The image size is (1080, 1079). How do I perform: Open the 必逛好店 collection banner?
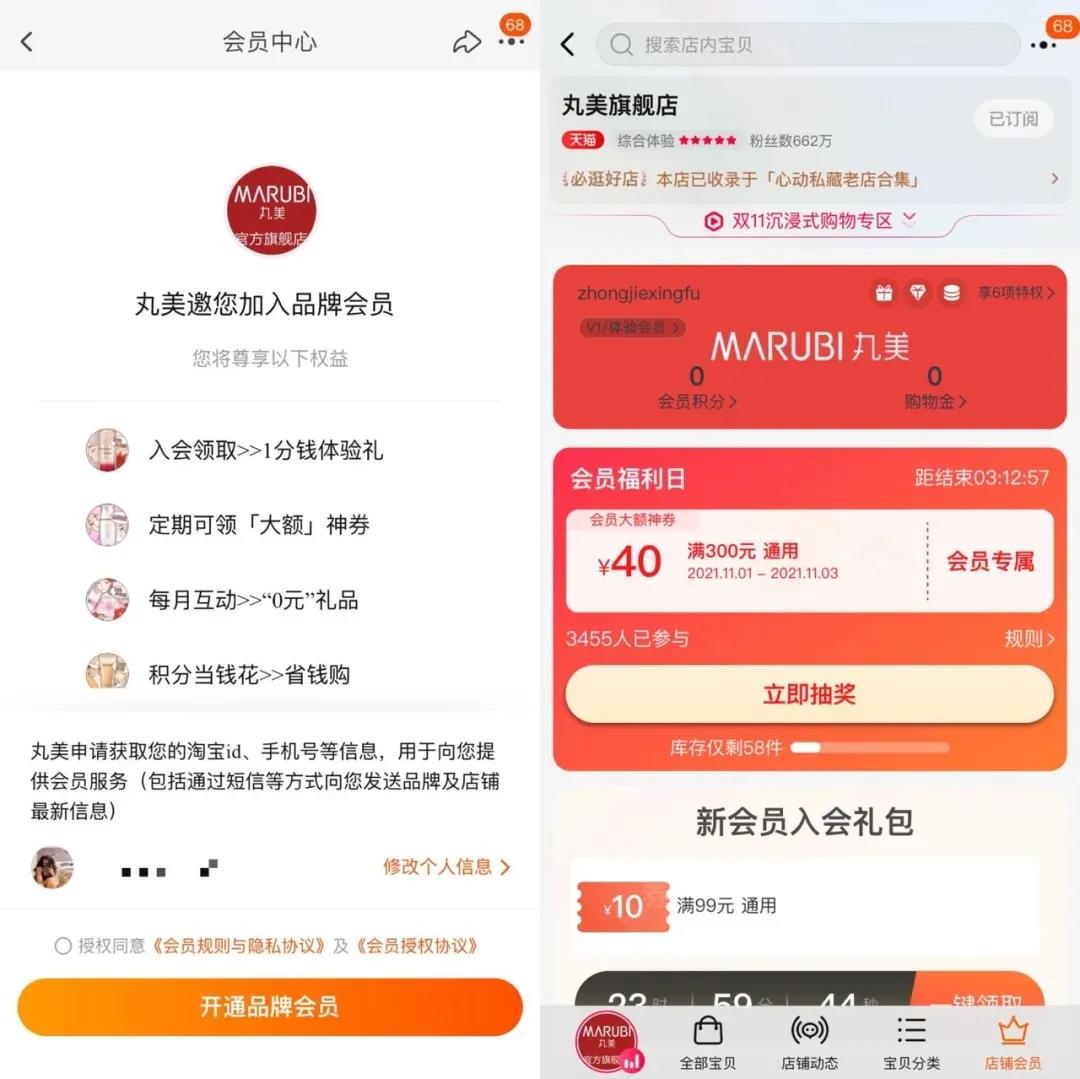pos(808,179)
